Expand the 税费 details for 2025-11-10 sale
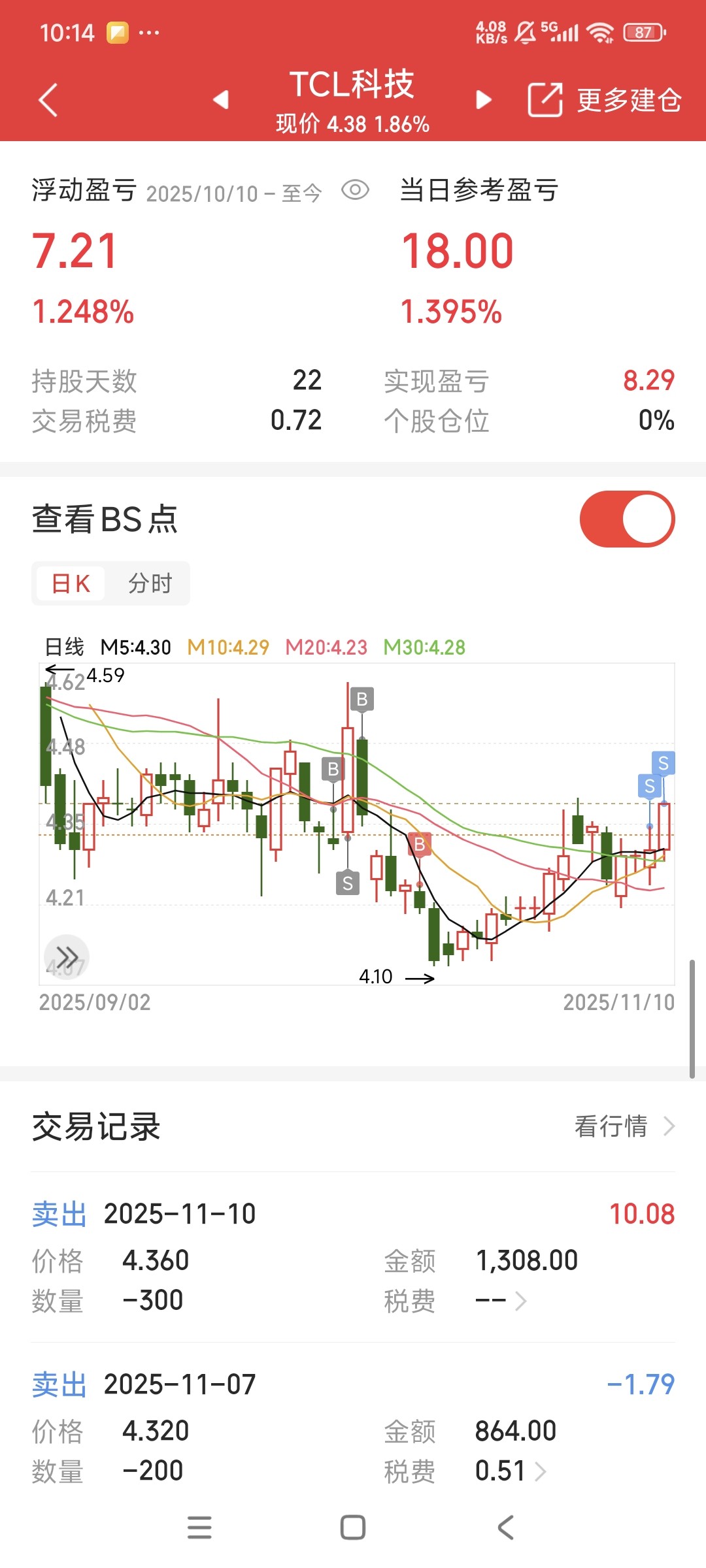Viewport: 706px width, 1568px height. 501,1301
